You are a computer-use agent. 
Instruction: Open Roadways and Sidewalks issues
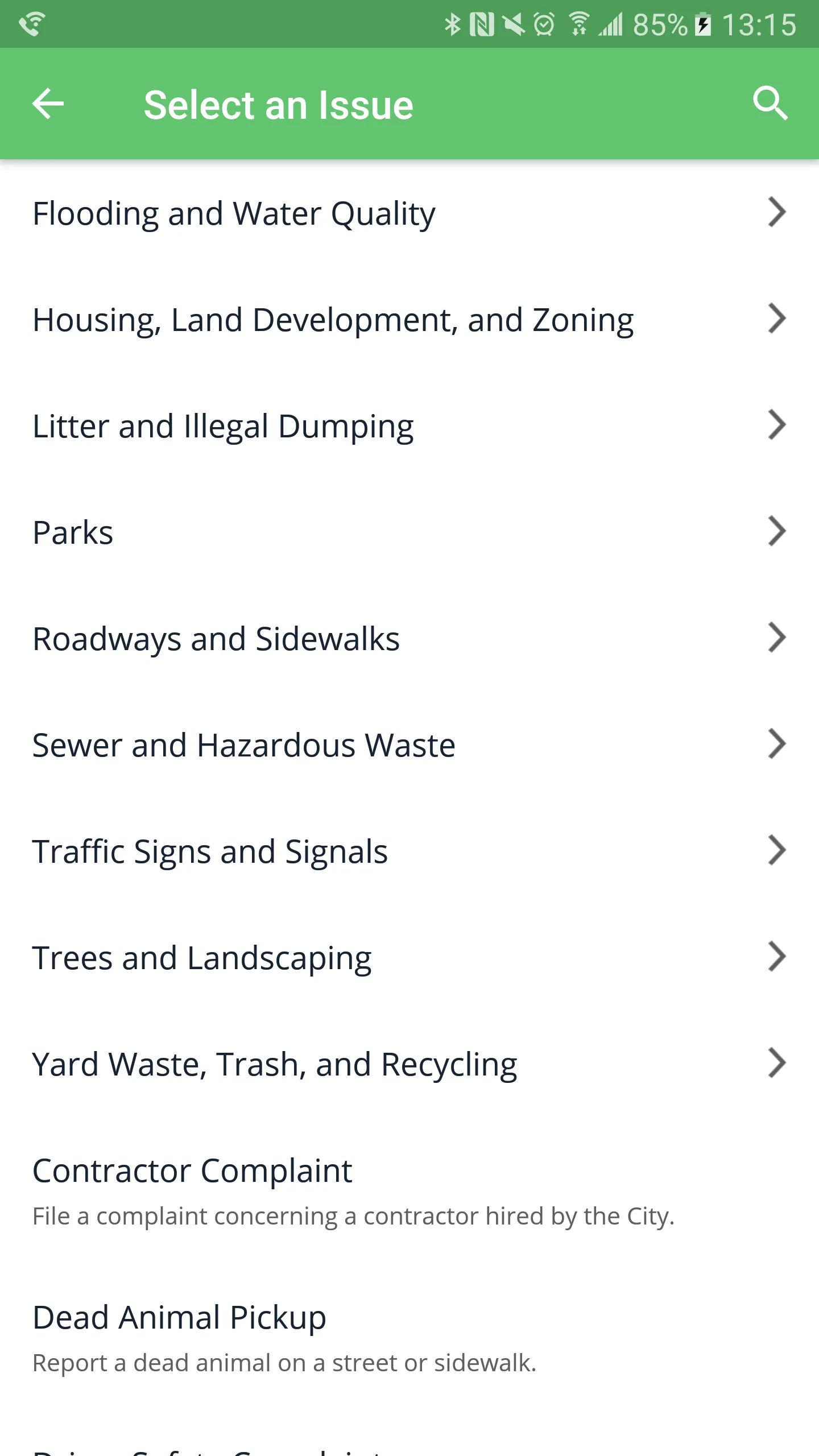click(x=409, y=638)
